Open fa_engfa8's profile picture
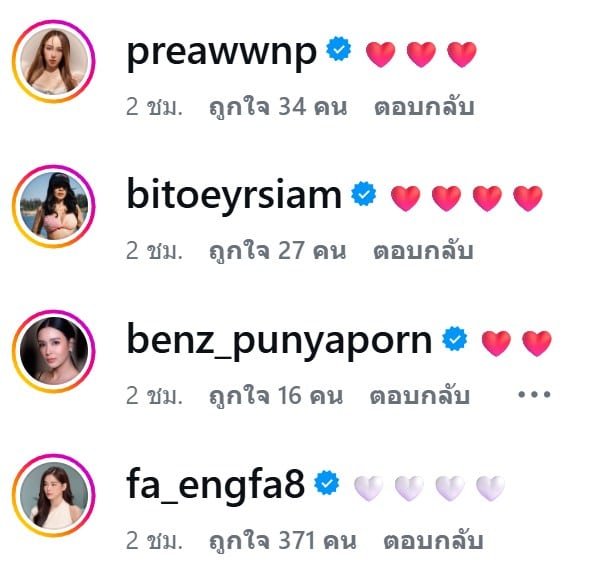The width and height of the screenshot is (613, 573). 54,496
